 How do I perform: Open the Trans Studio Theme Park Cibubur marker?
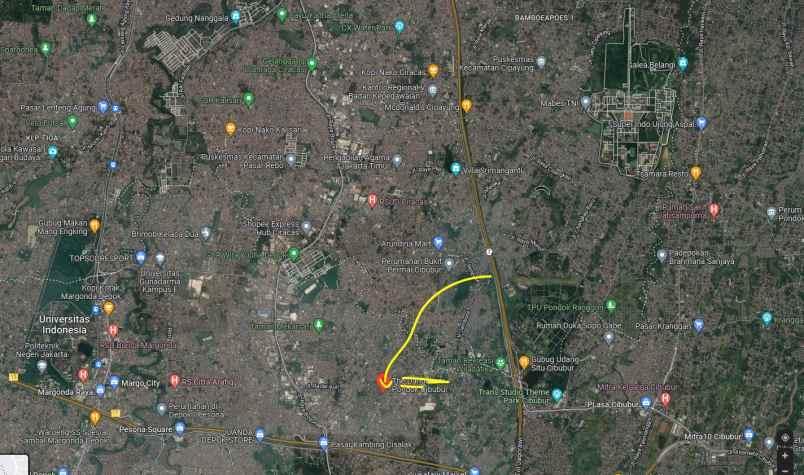point(558,394)
